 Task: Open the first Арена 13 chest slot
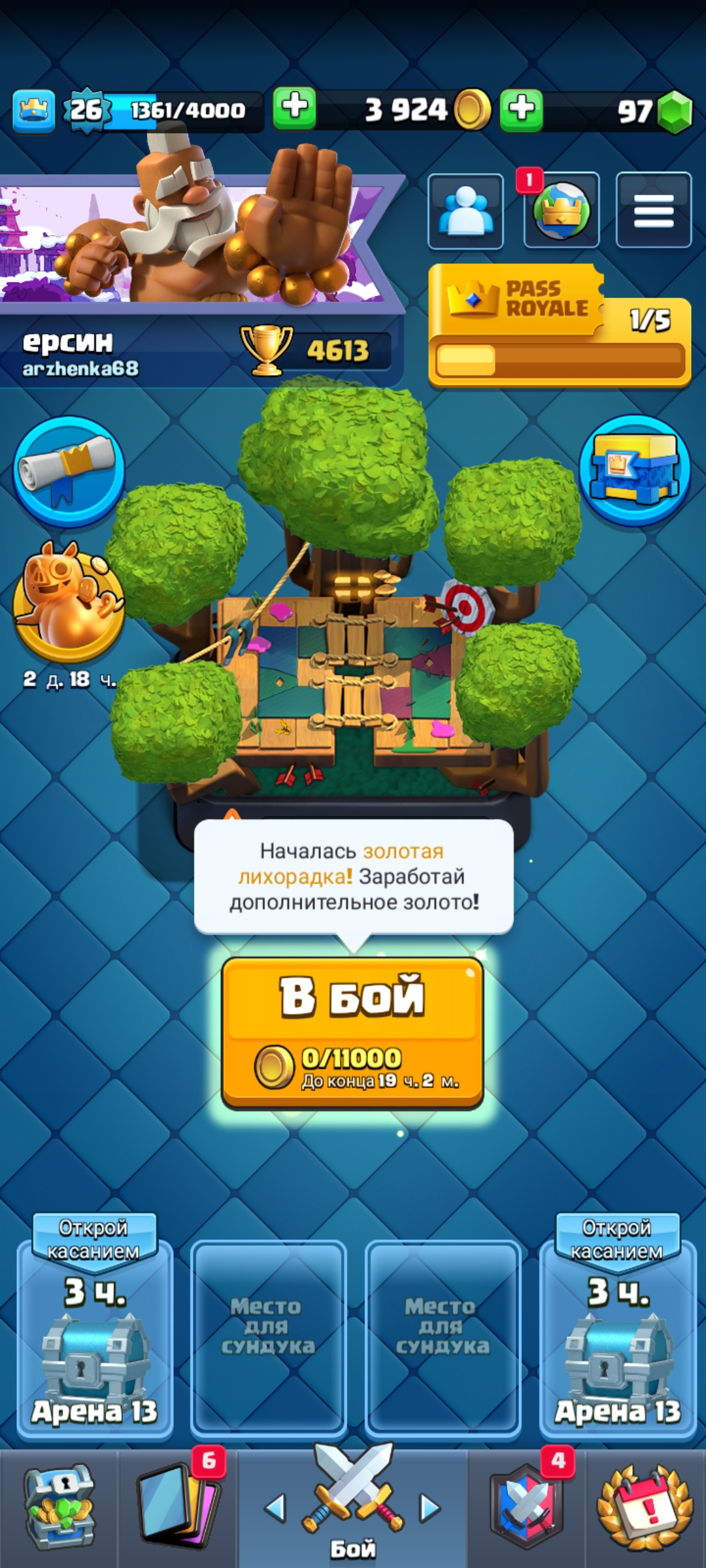click(x=95, y=1326)
